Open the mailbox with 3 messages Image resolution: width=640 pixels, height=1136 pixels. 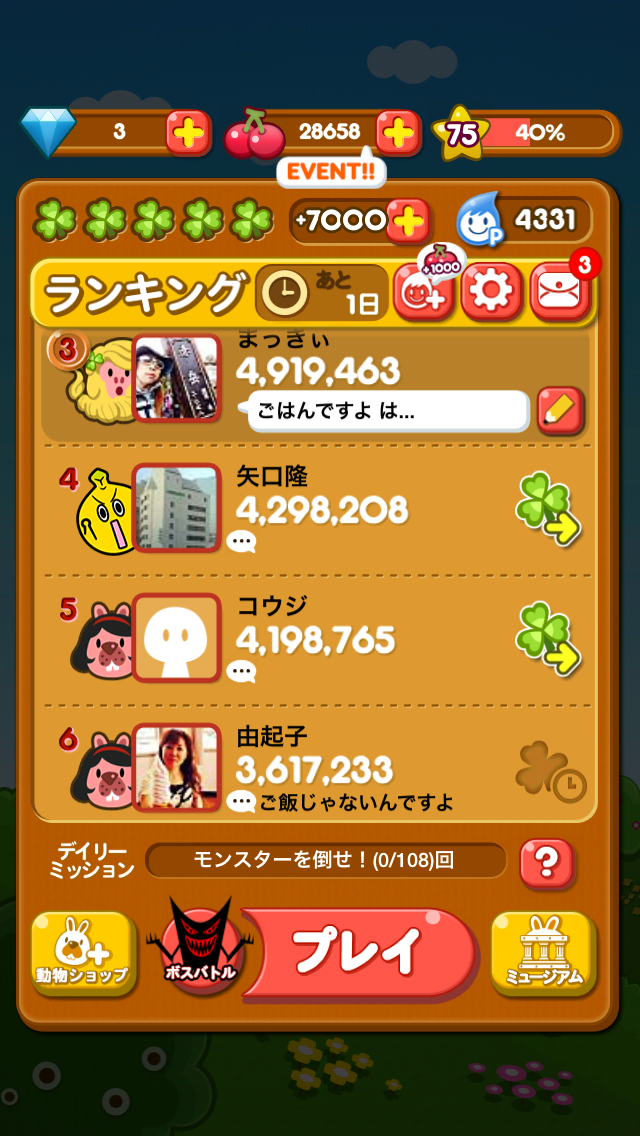pyautogui.click(x=558, y=292)
